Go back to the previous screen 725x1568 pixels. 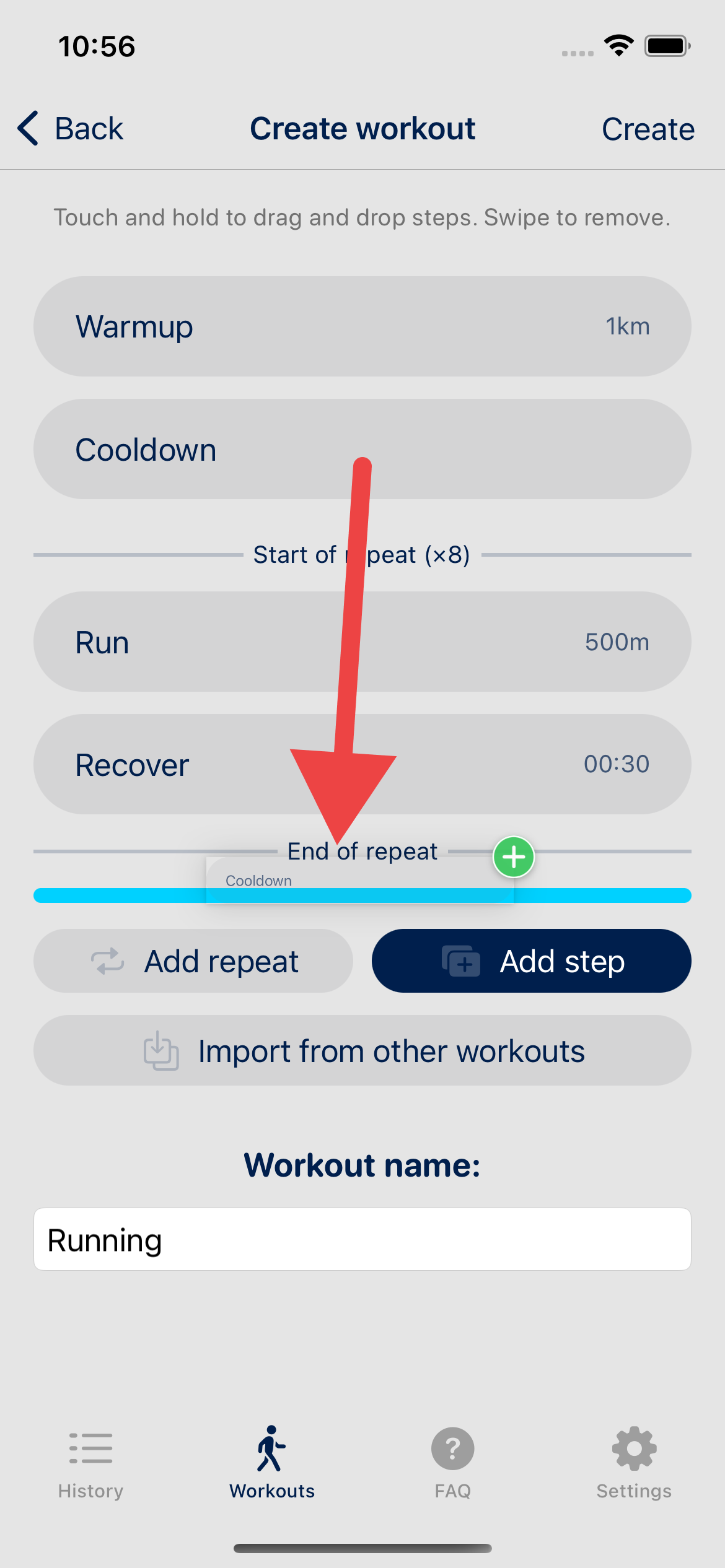[70, 129]
